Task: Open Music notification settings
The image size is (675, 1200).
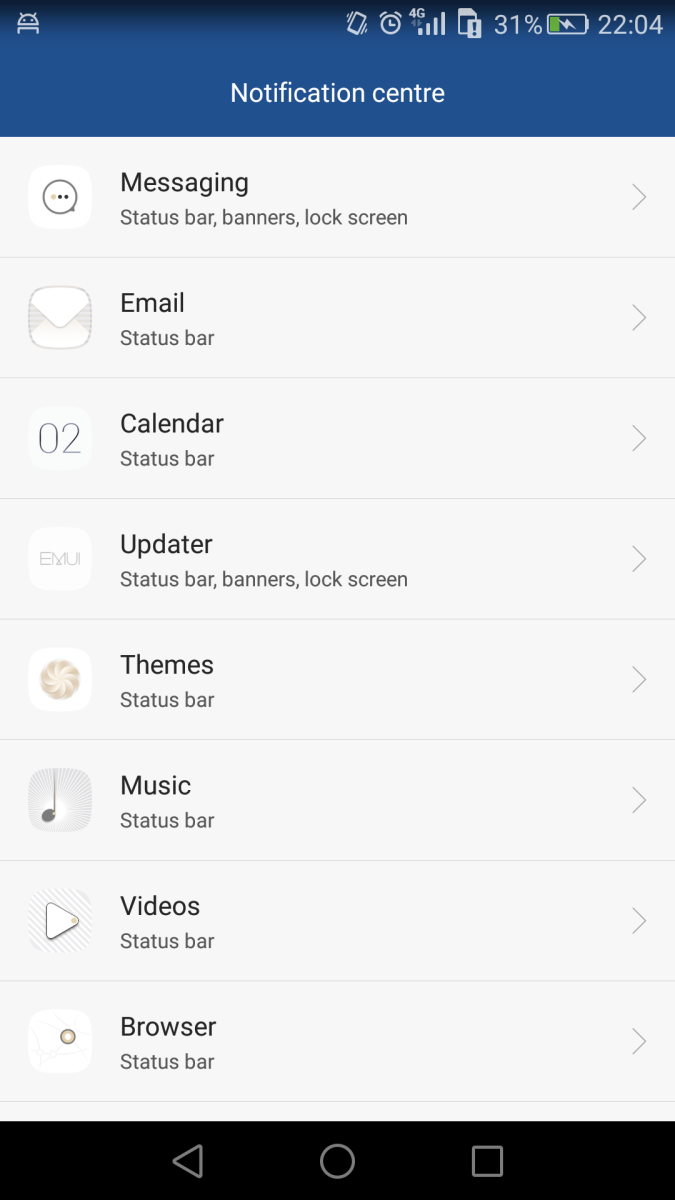Action: pos(337,800)
